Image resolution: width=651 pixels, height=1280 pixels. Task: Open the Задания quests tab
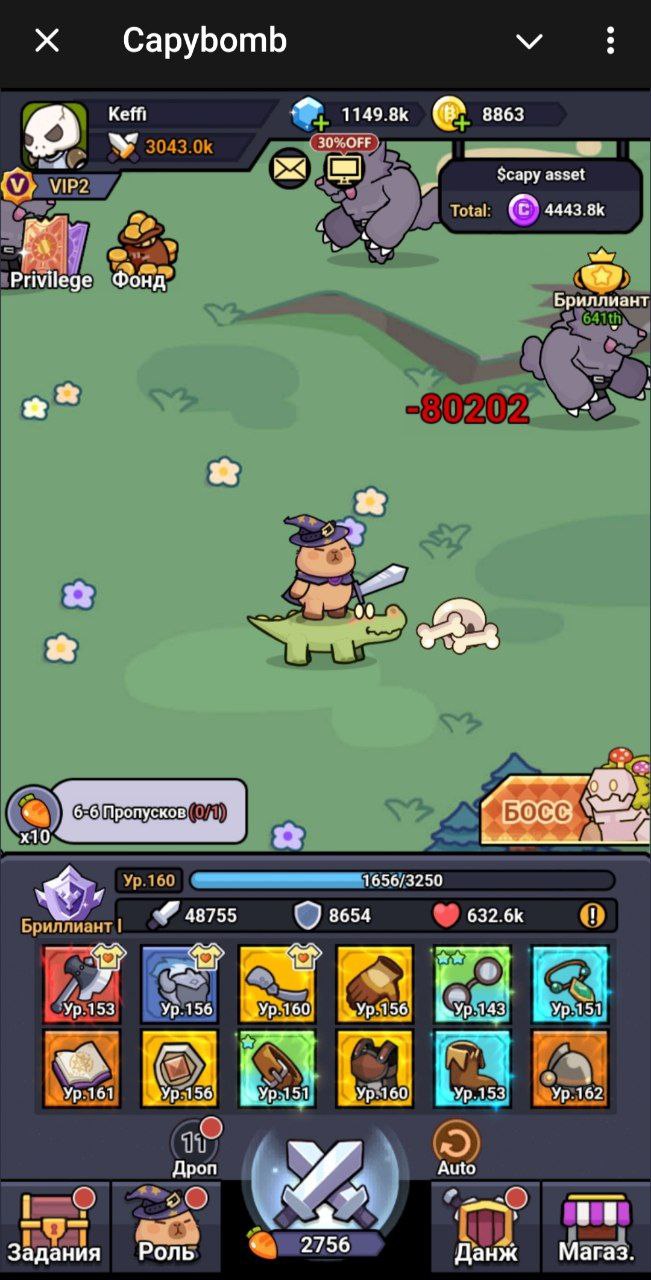(54, 1226)
